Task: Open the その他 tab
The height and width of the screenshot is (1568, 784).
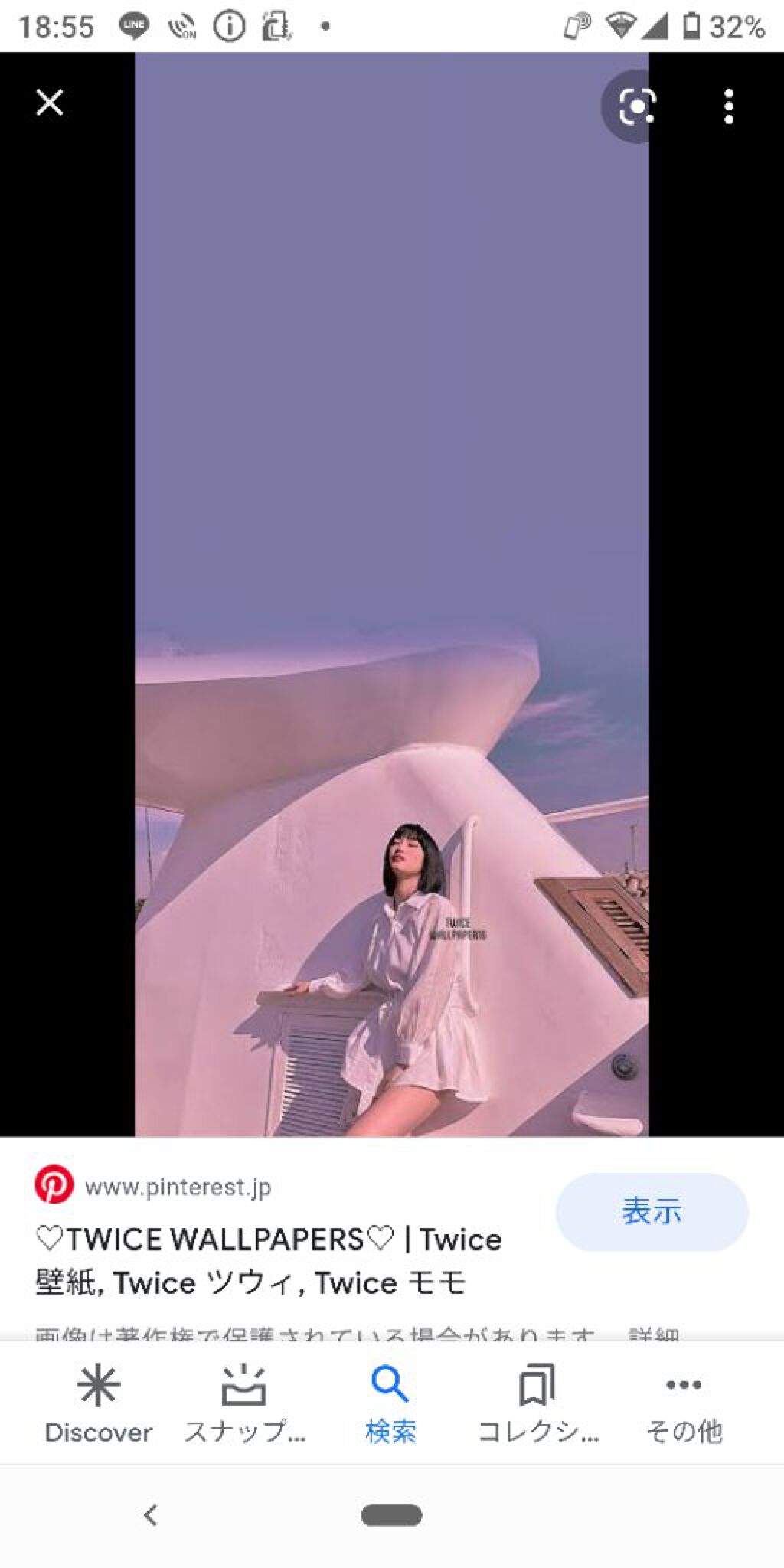Action: (684, 1406)
